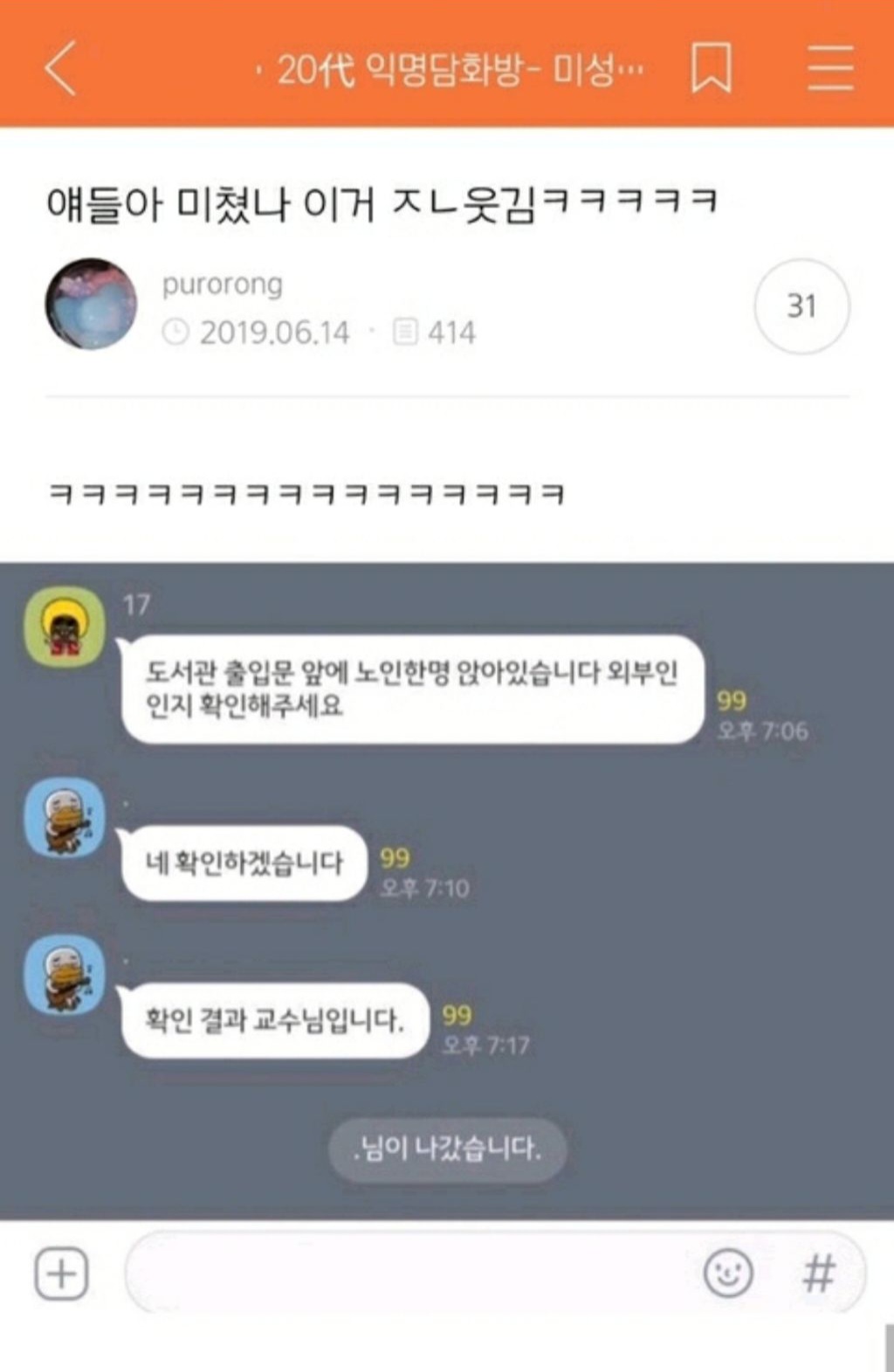
Task: Go back from this post
Action: (x=61, y=67)
